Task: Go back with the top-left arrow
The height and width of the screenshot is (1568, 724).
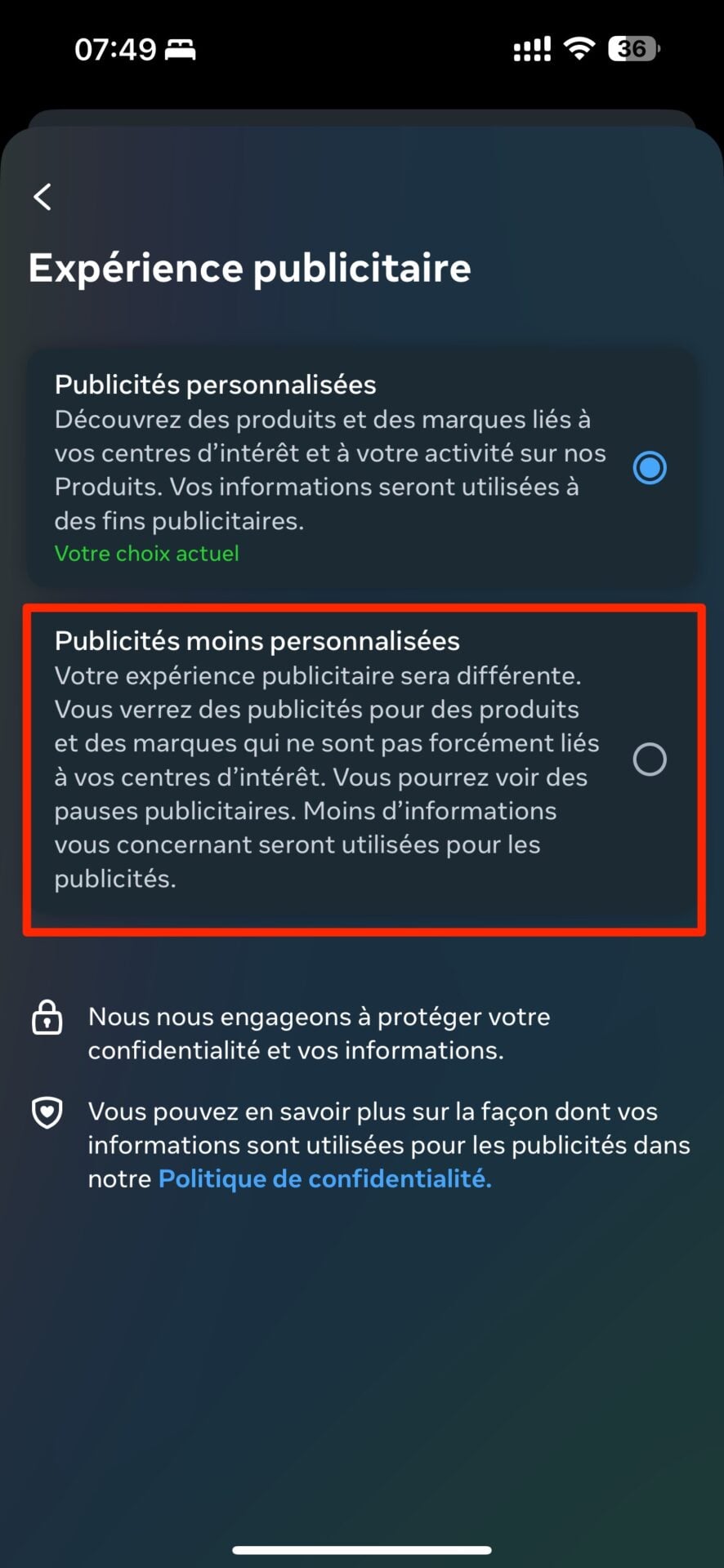Action: point(42,197)
